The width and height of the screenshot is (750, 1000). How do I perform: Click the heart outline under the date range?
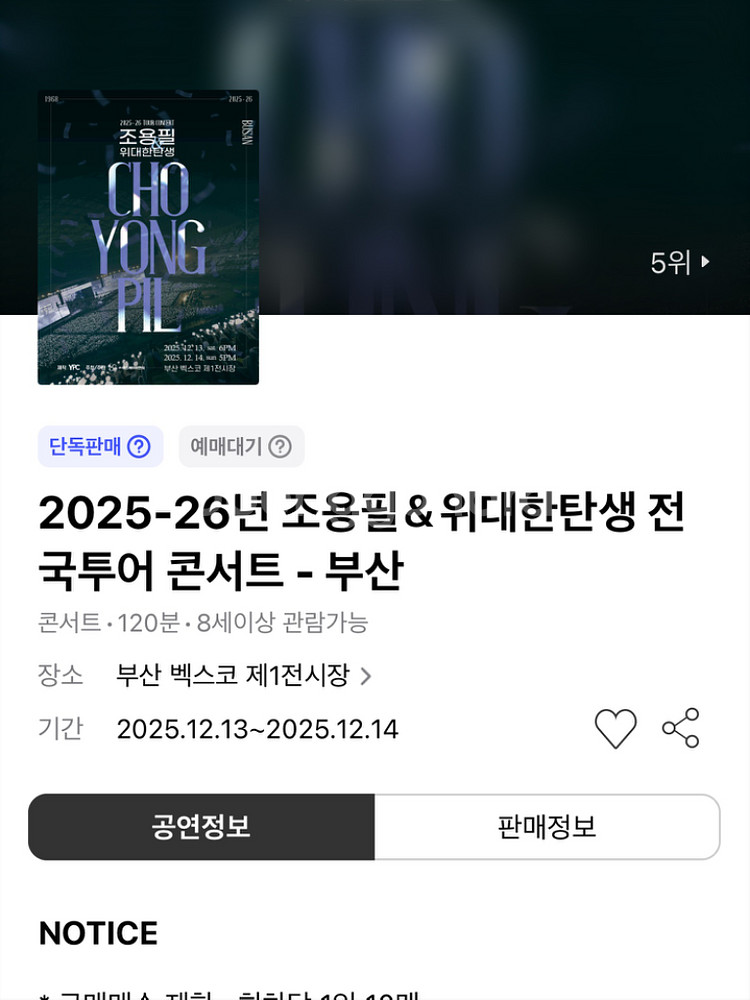tap(617, 729)
